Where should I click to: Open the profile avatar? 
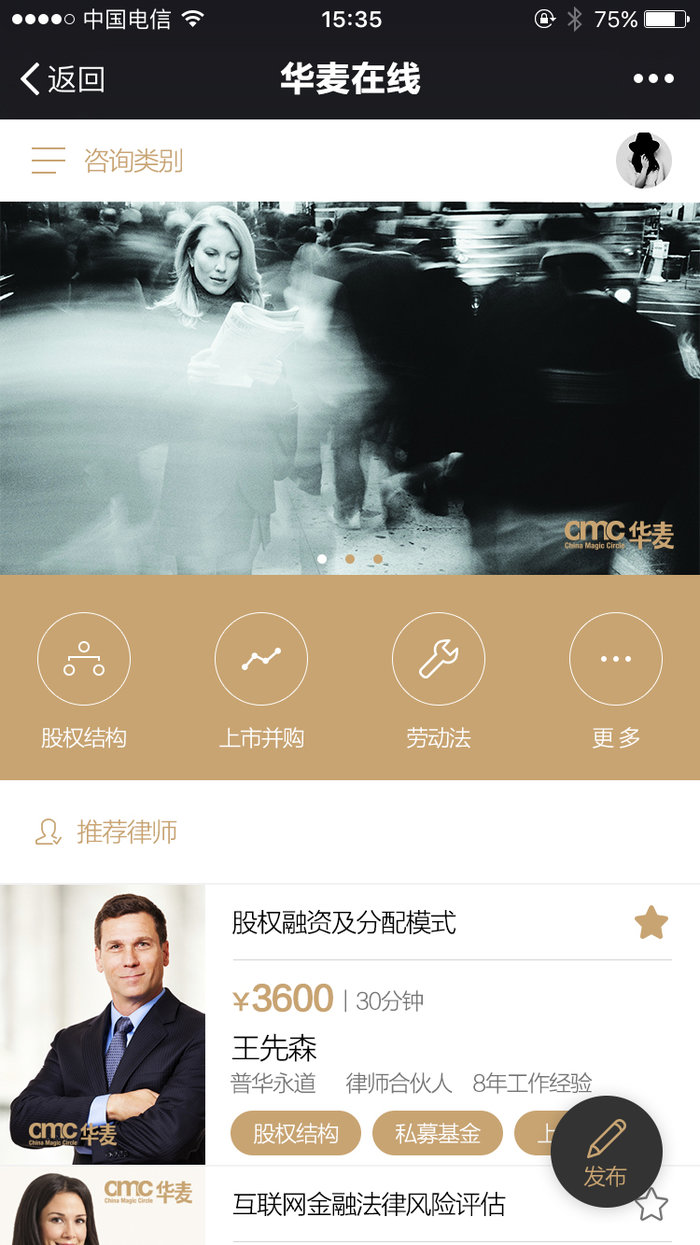643,160
